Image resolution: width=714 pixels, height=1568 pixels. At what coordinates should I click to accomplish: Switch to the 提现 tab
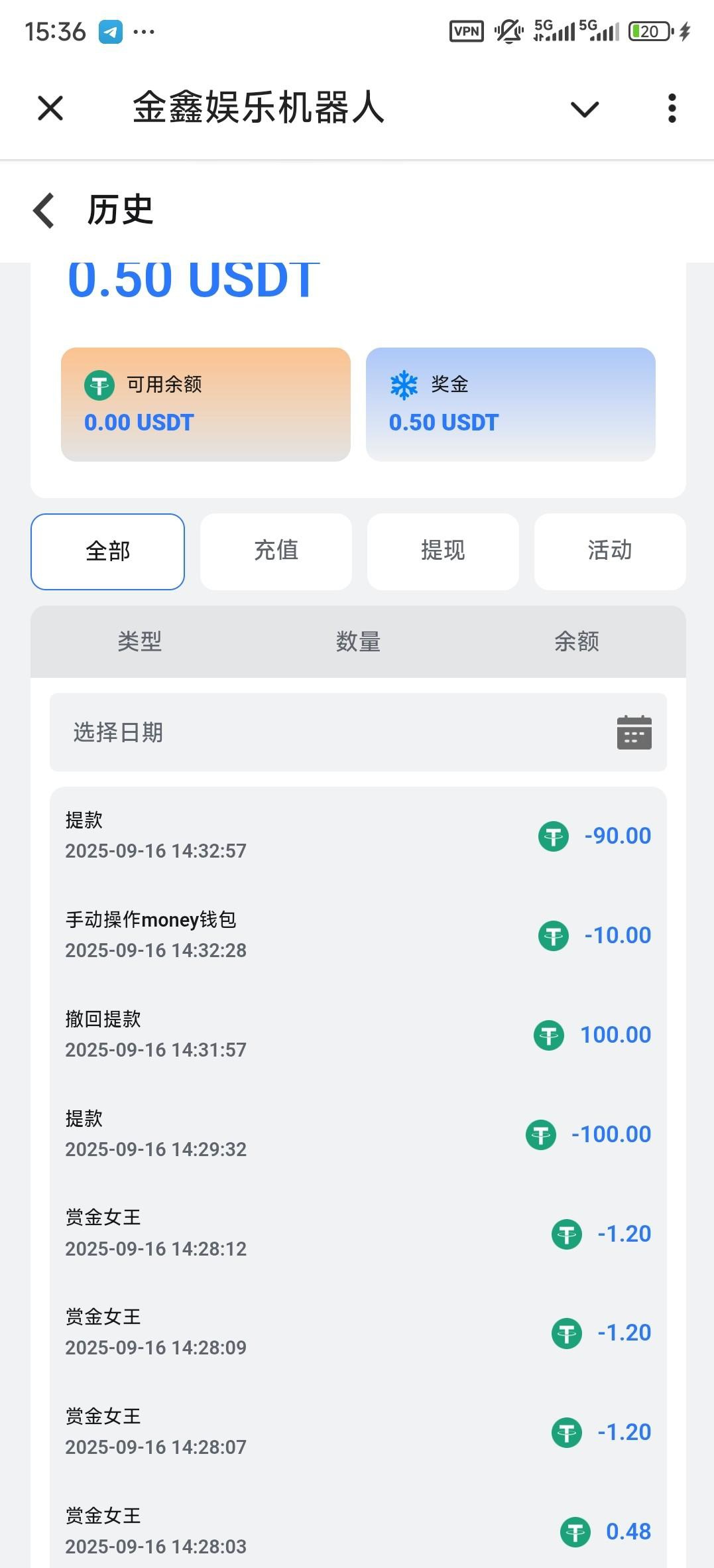coord(443,551)
